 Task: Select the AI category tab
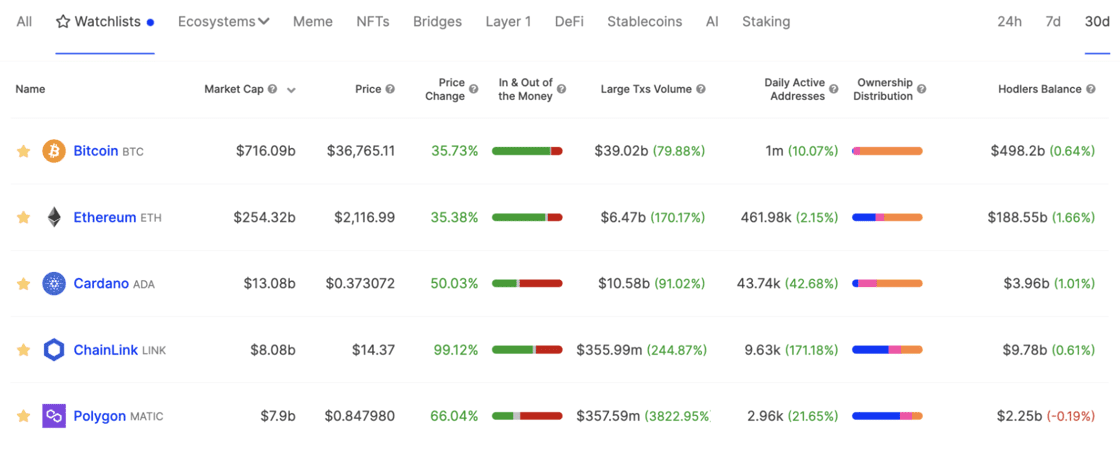[x=712, y=21]
